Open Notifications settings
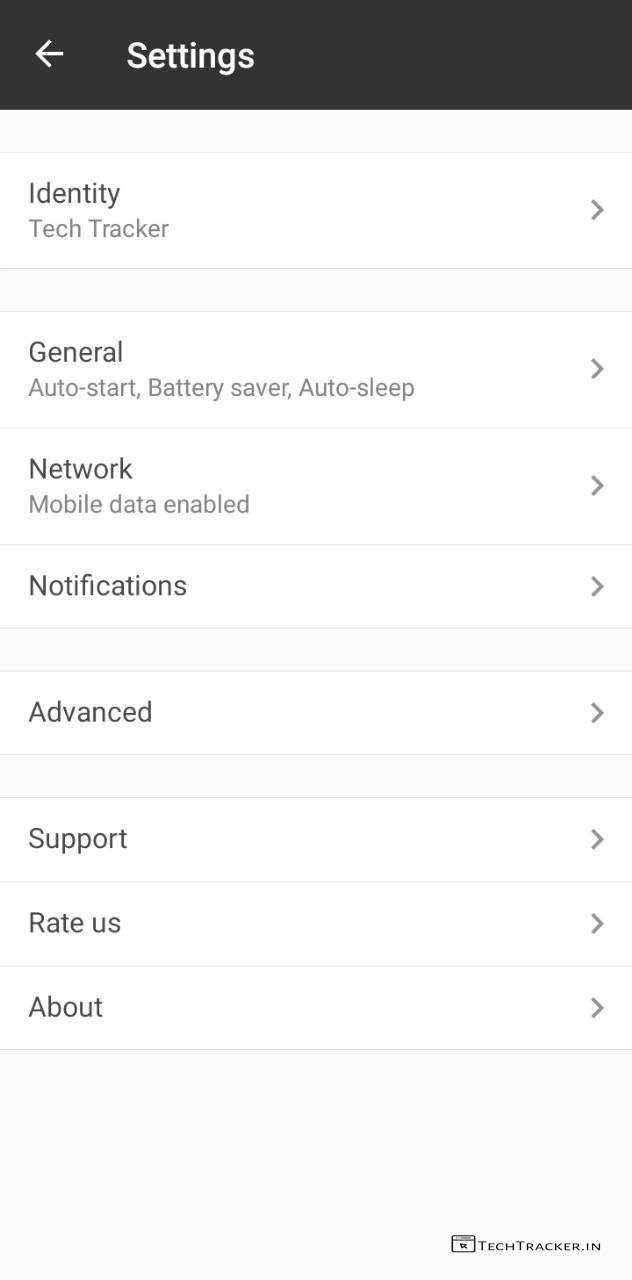The height and width of the screenshot is (1280, 632). [316, 586]
